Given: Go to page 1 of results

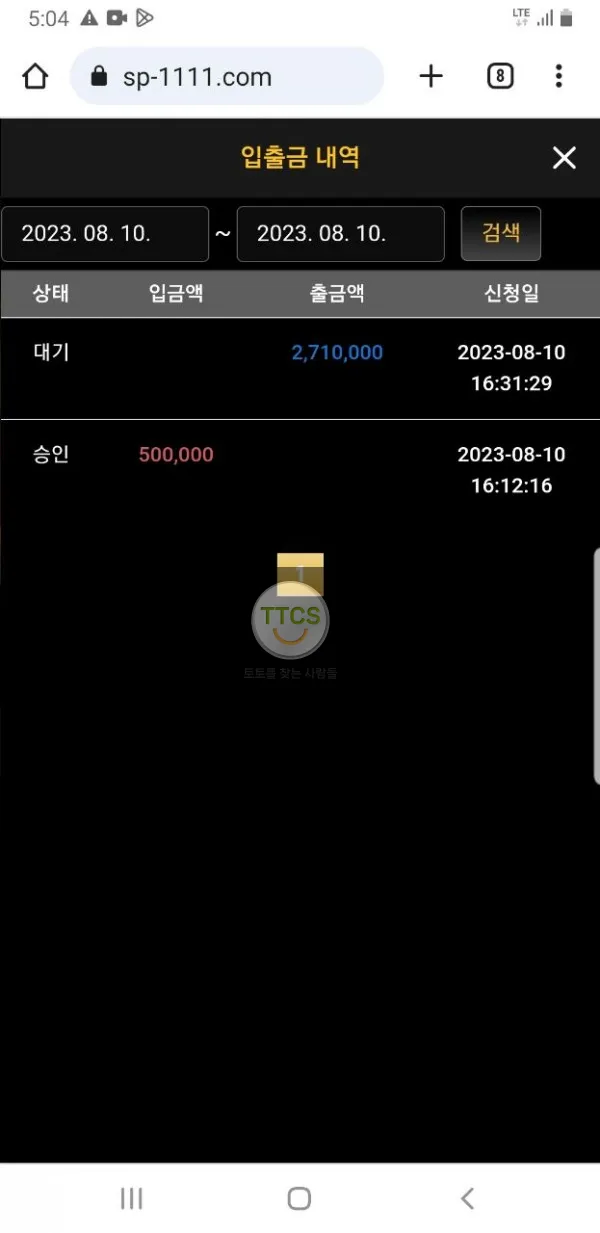Looking at the screenshot, I should 300,573.
